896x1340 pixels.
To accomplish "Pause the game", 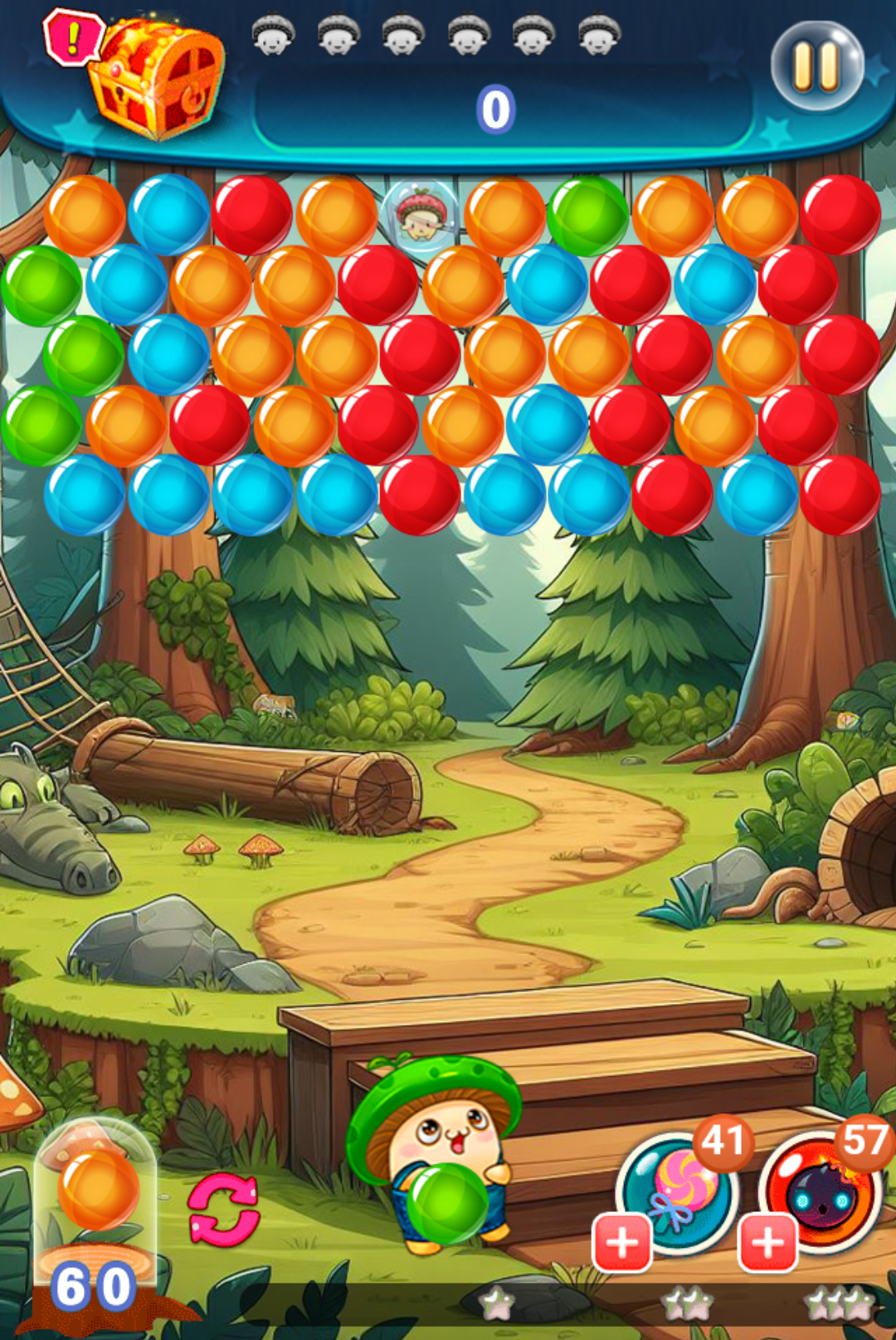I will pos(817,66).
